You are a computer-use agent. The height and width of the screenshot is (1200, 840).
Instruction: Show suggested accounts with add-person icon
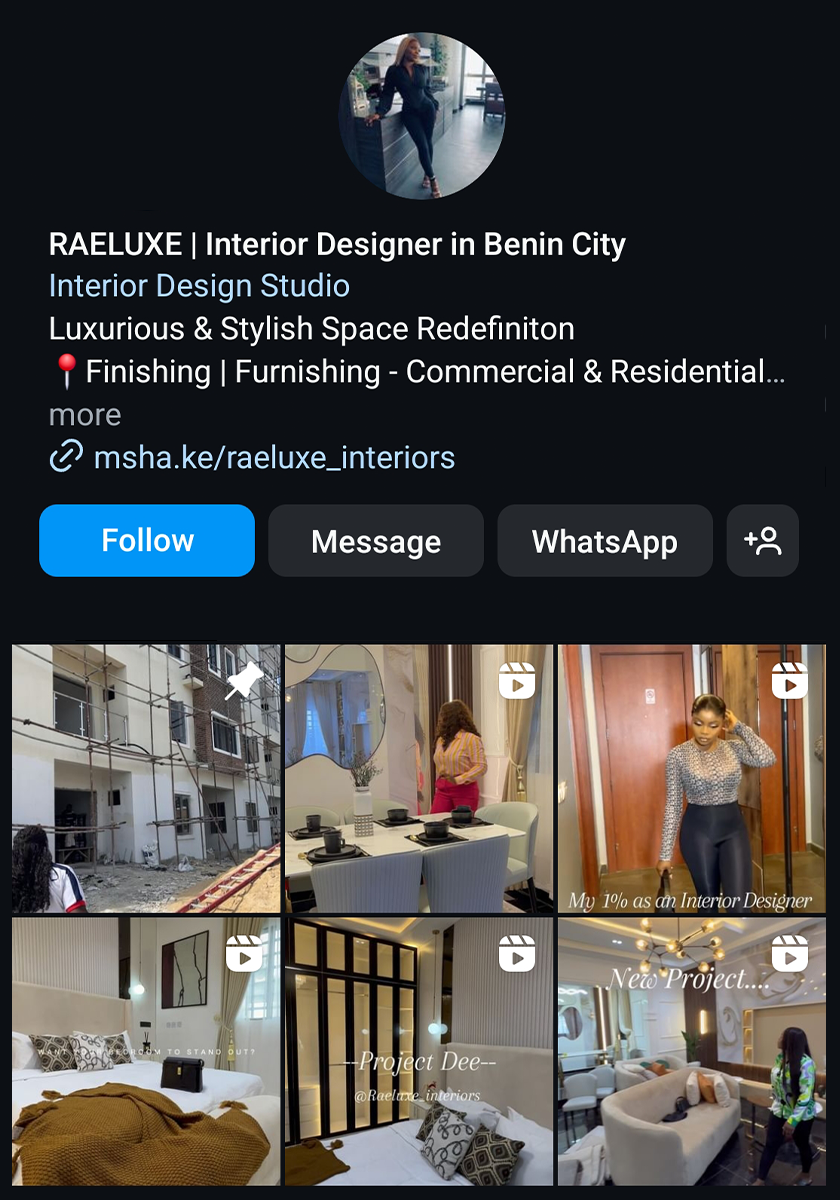pos(762,541)
